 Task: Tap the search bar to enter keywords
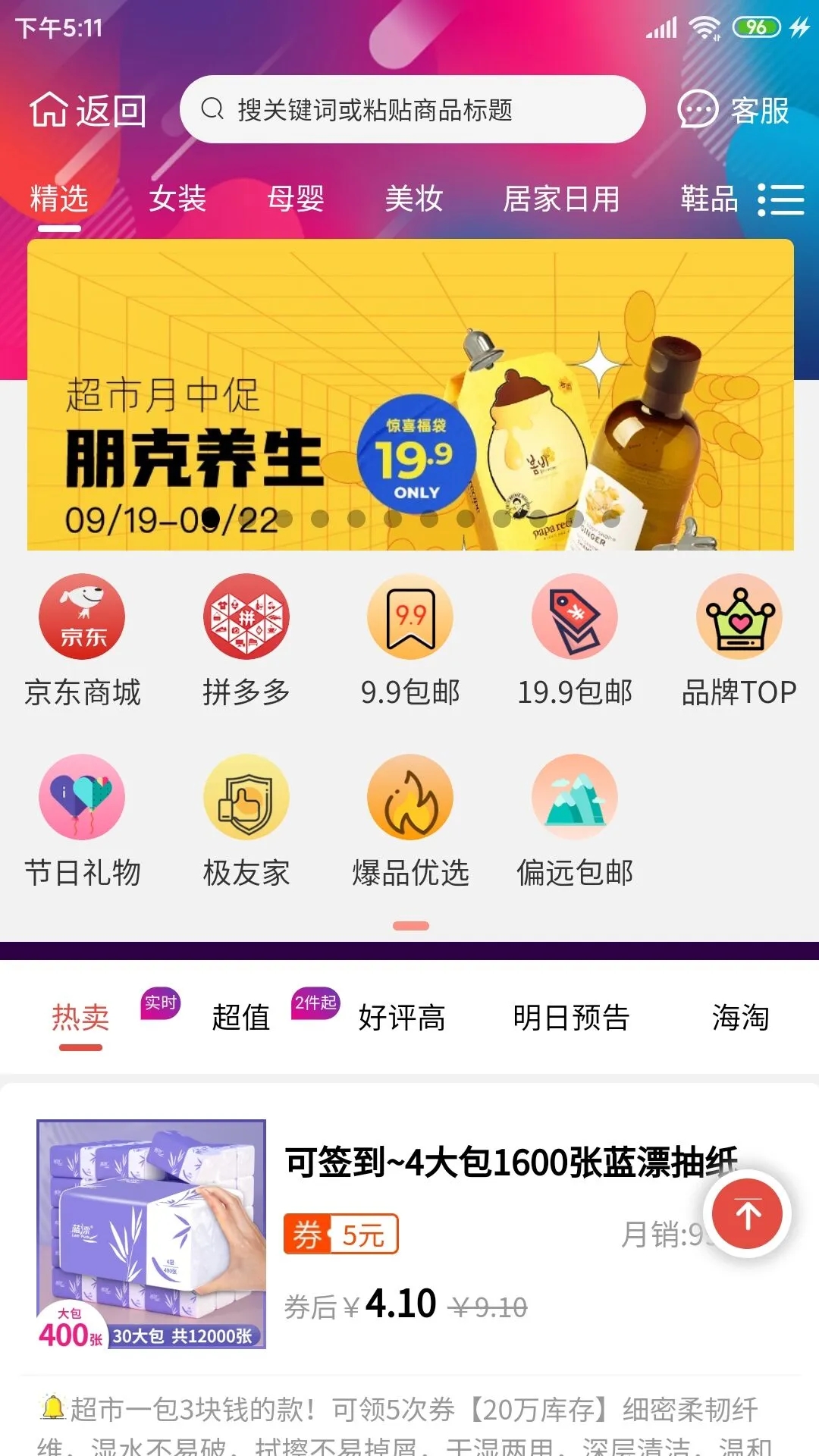pos(413,110)
